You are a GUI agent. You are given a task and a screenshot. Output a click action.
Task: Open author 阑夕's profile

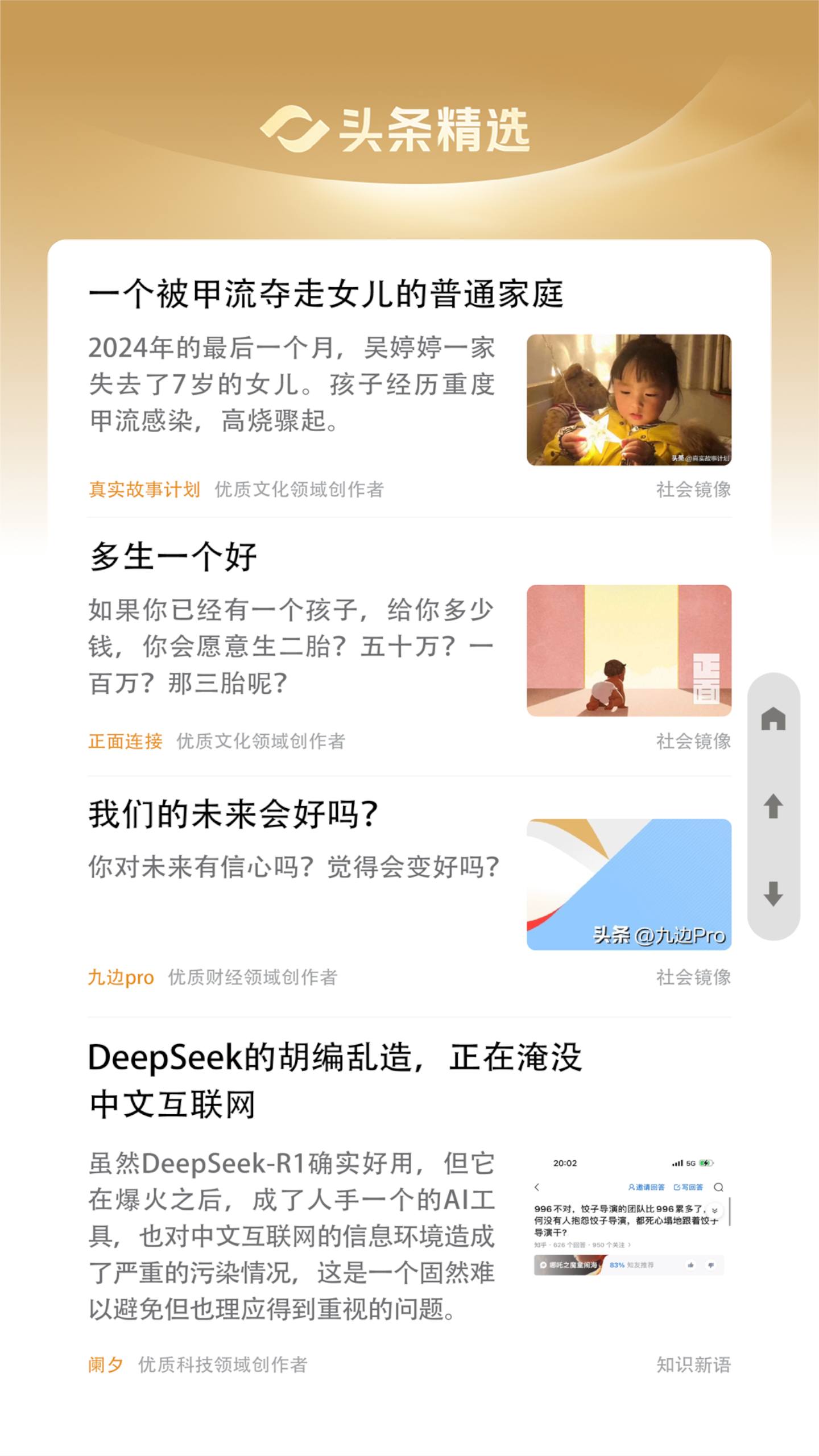pyautogui.click(x=106, y=1364)
